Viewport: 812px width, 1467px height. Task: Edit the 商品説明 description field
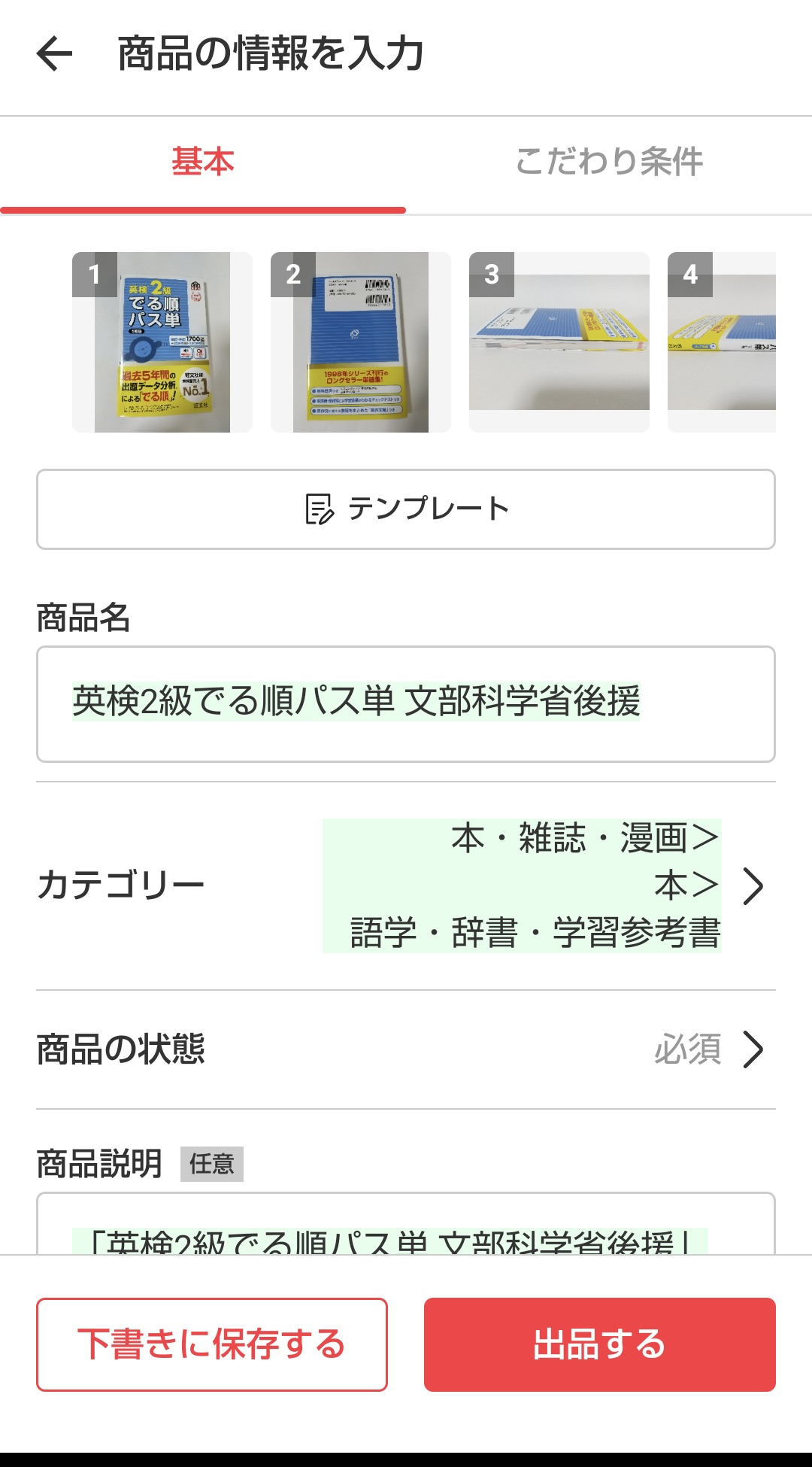406,1226
